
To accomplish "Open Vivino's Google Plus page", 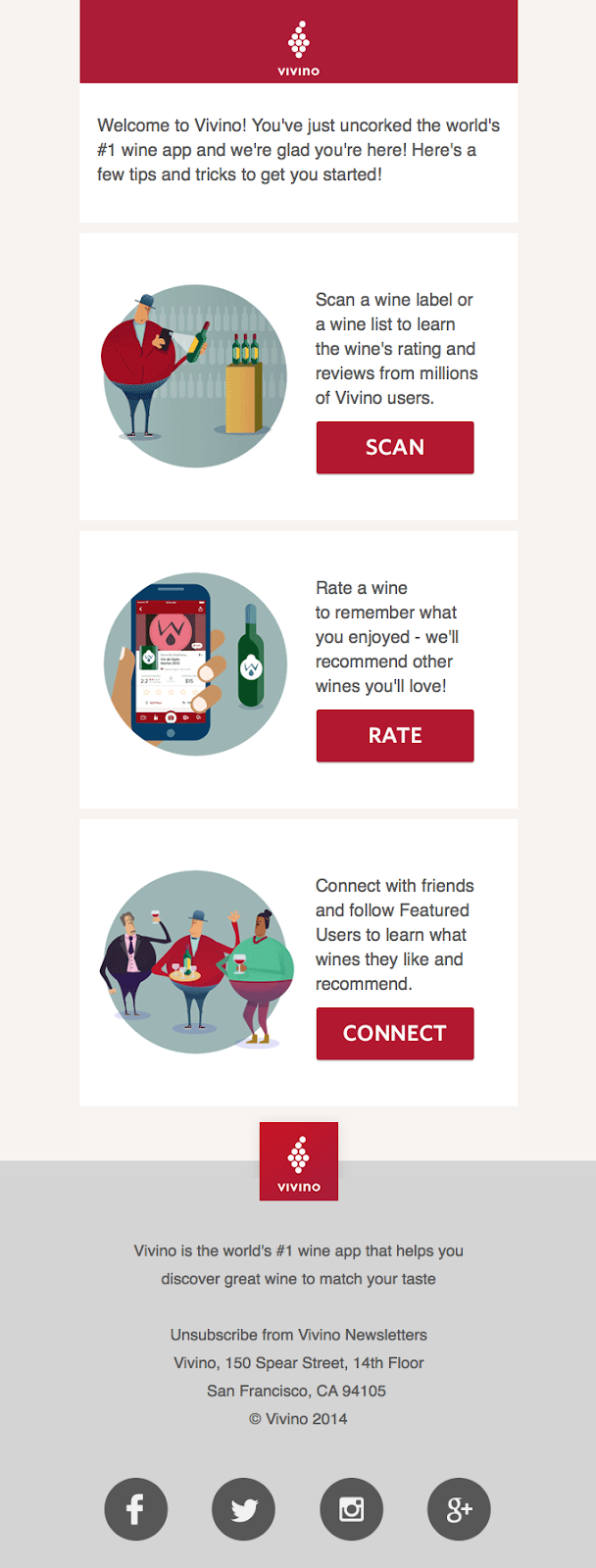I will [459, 1509].
